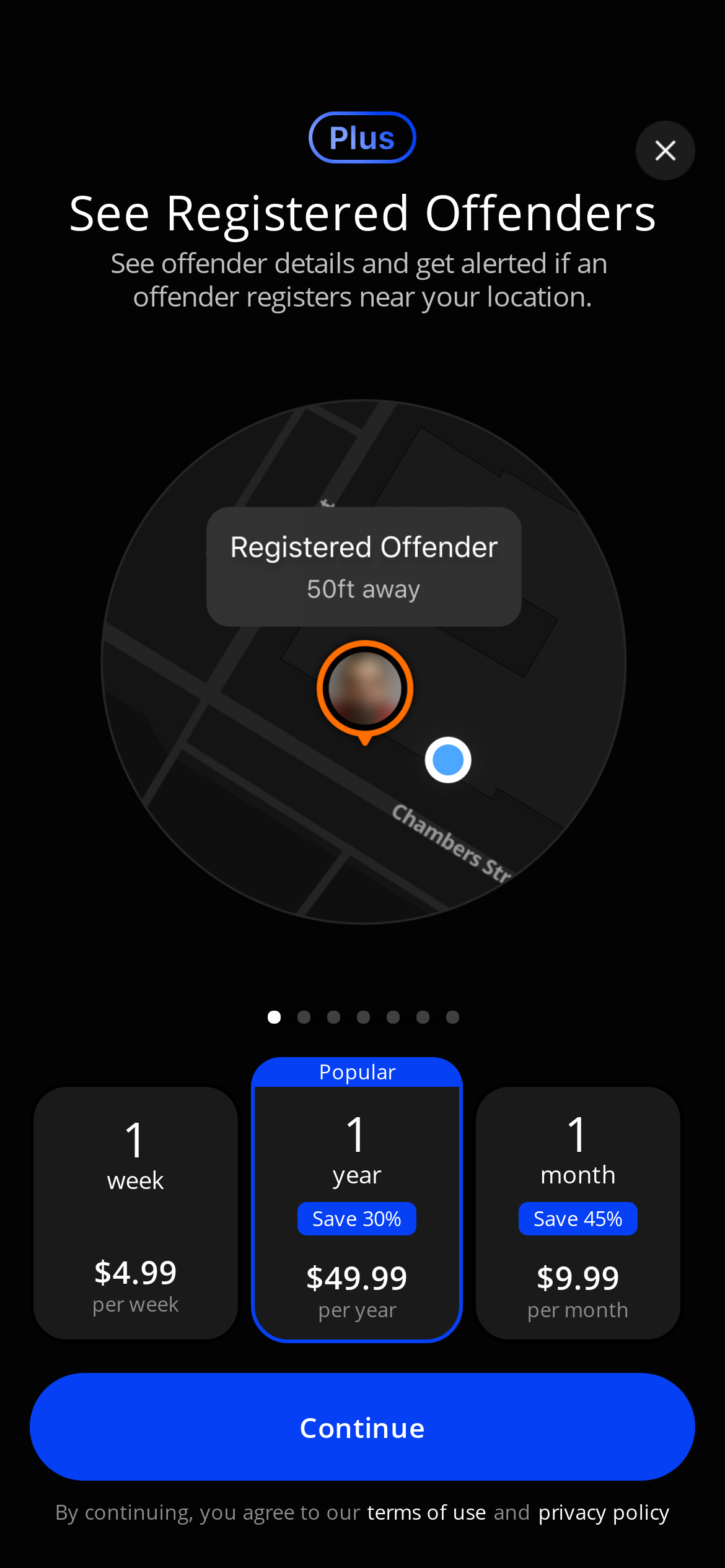The image size is (725, 1568).
Task: Tap the Continue button
Action: (x=362, y=1427)
